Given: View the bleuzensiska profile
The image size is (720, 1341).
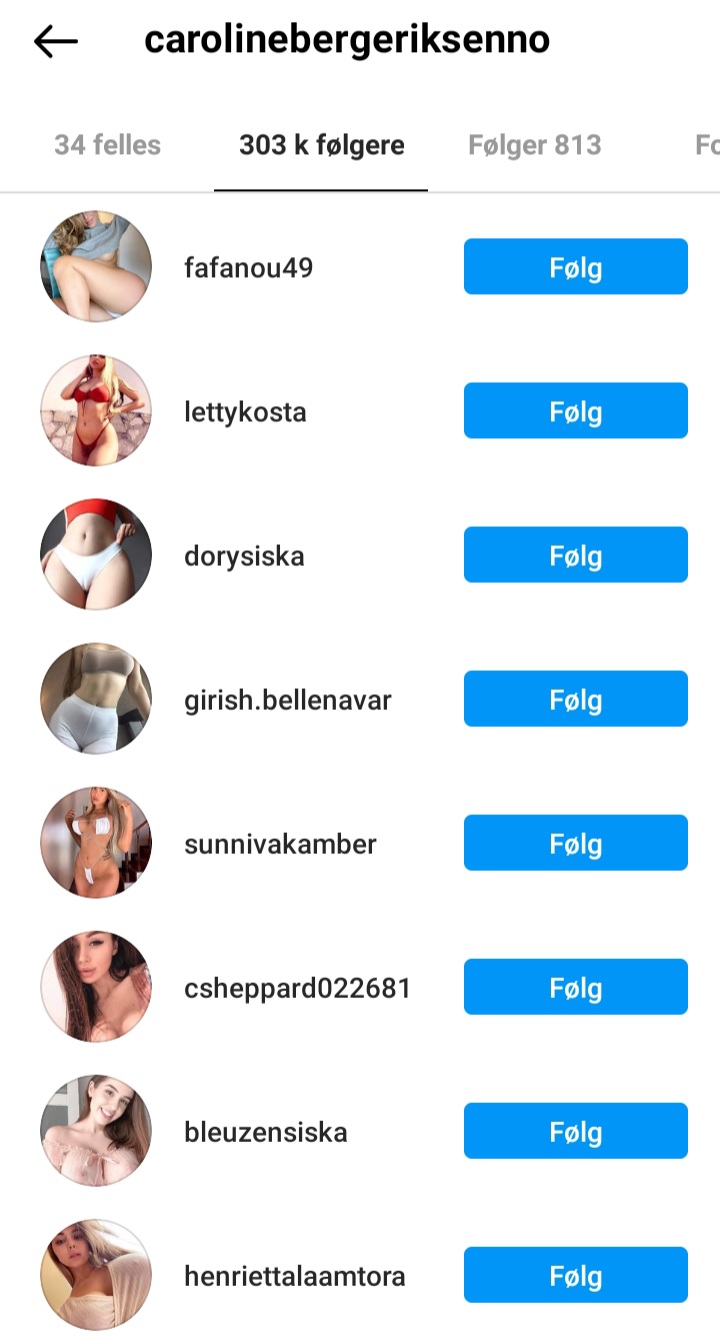Looking at the screenshot, I should (x=266, y=1132).
